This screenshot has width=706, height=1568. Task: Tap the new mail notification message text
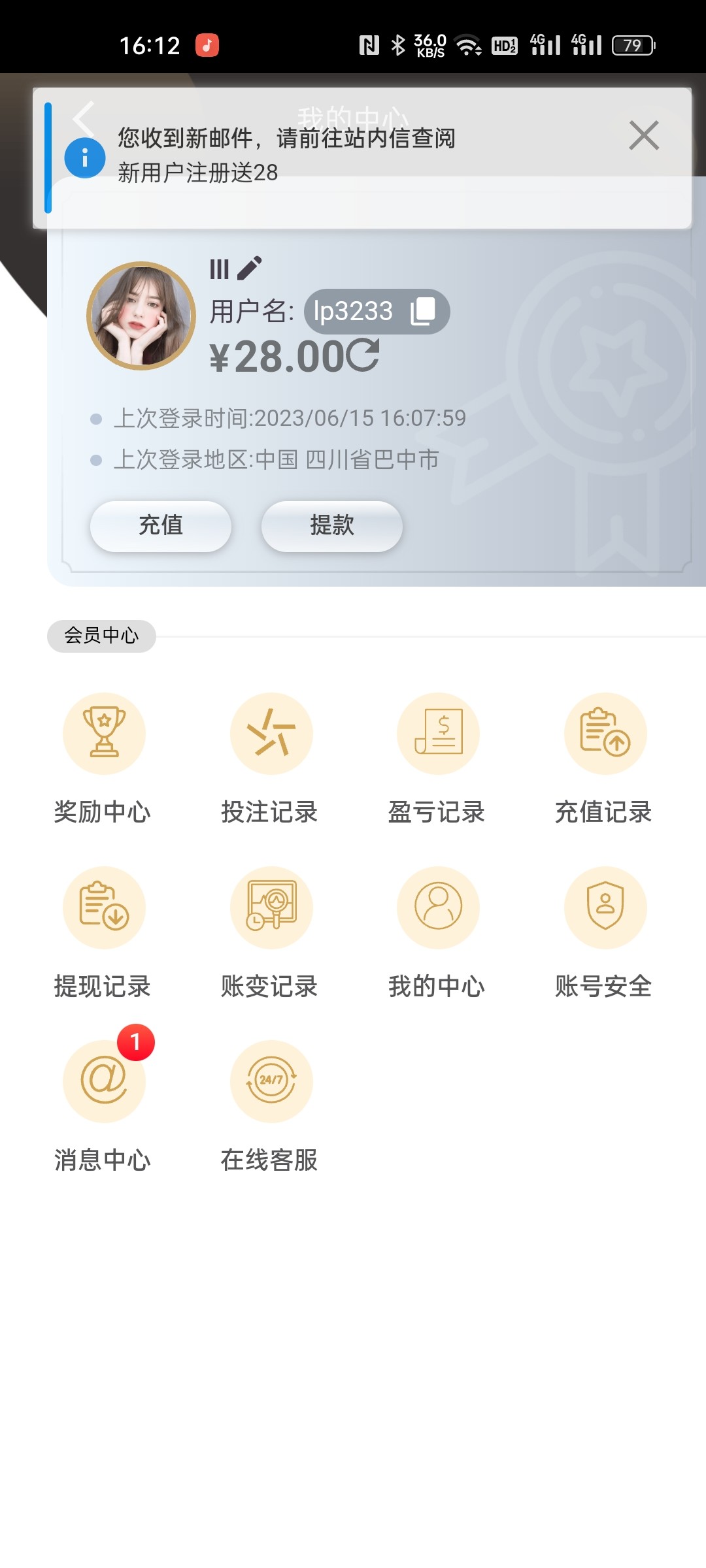pos(286,138)
